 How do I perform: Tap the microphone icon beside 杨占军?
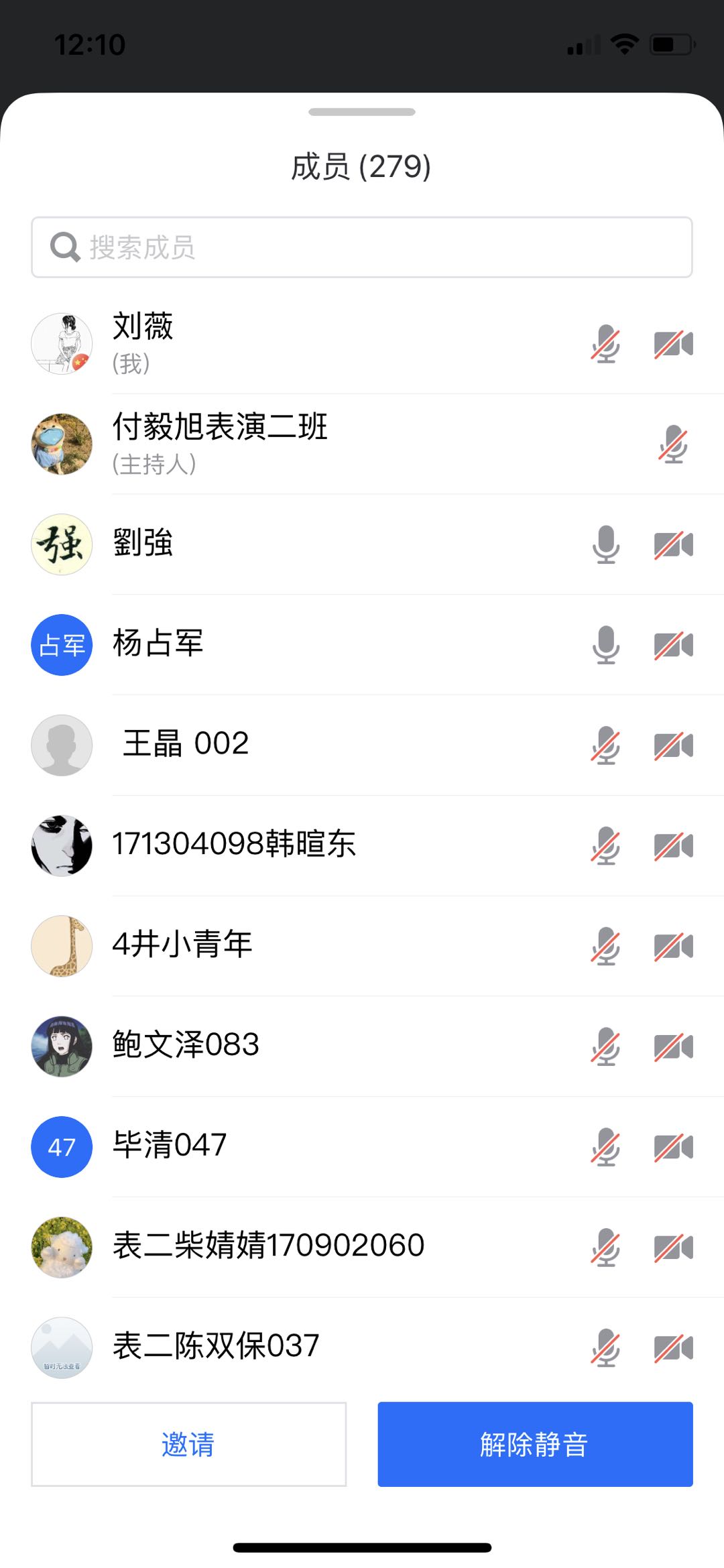coord(605,645)
